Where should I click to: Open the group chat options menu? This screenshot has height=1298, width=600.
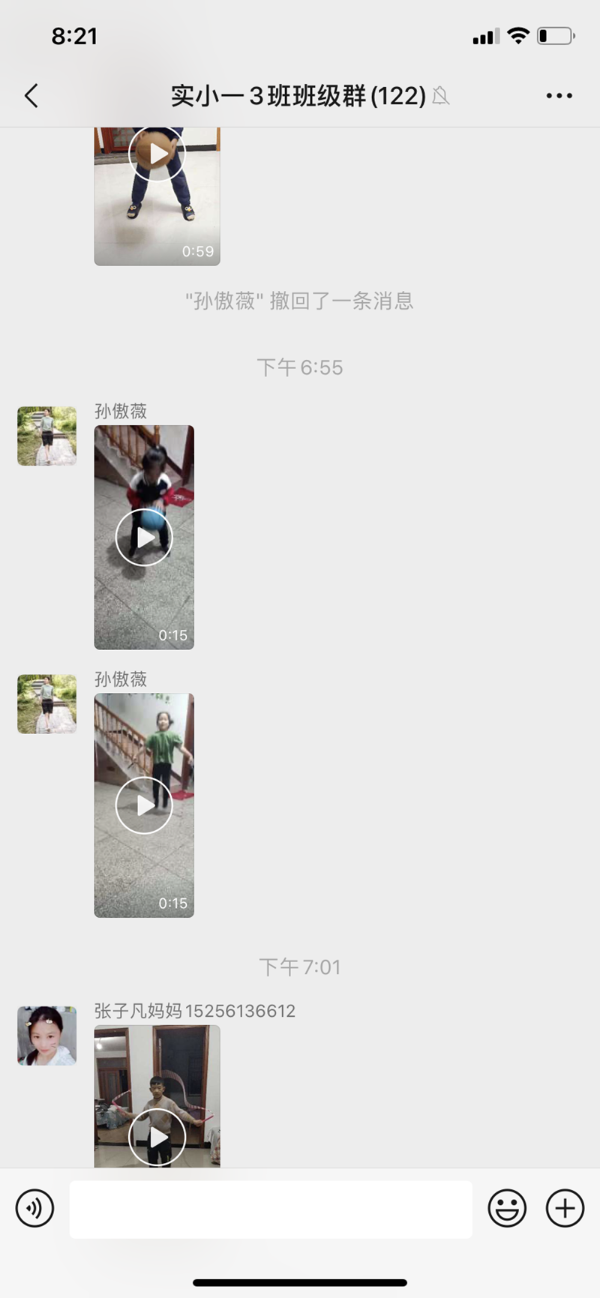coord(559,96)
